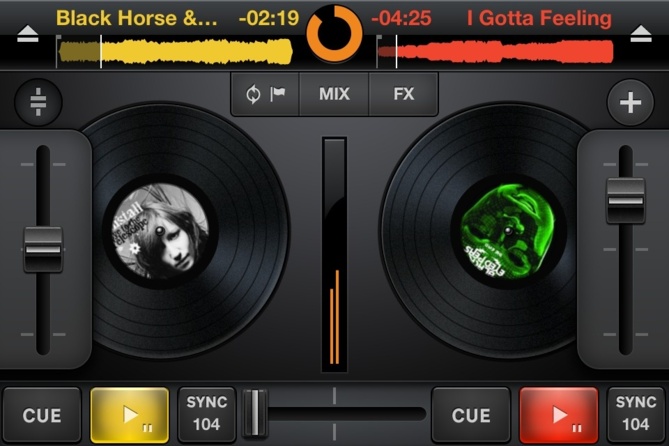Eject the right deck track

(641, 34)
